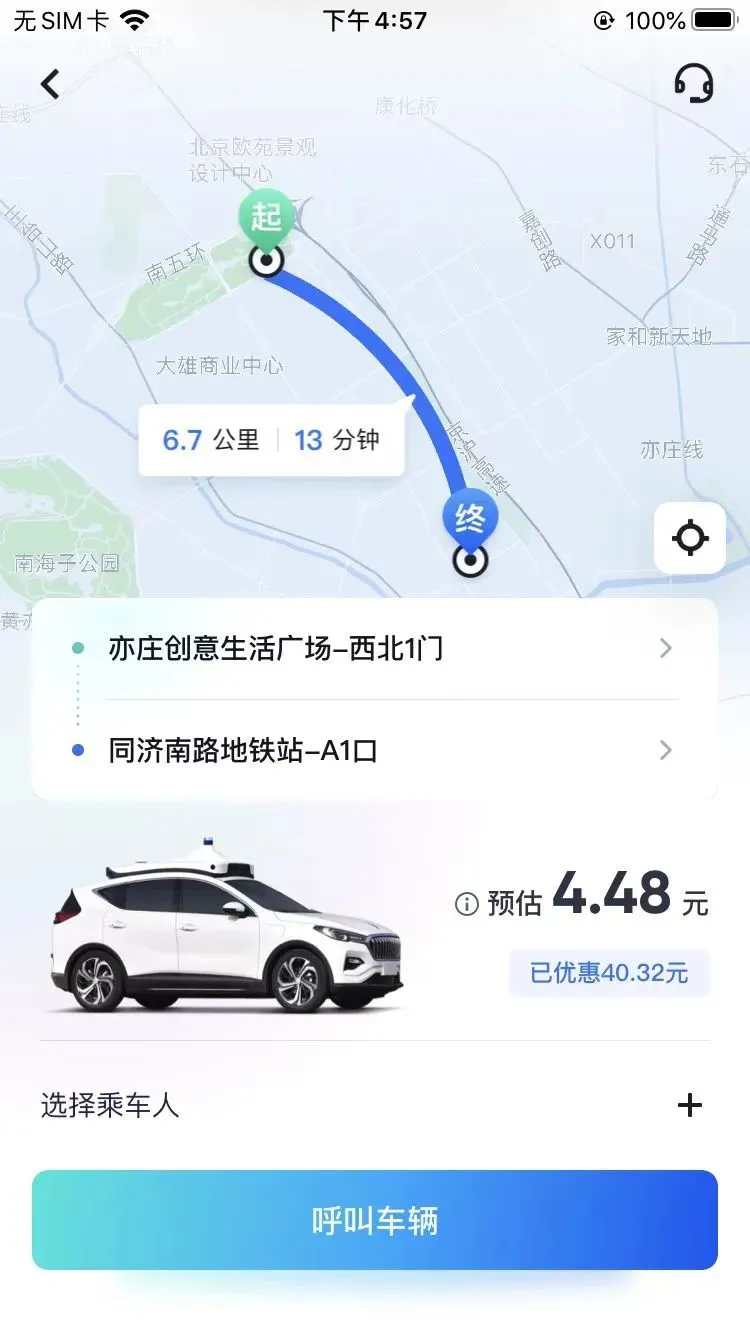Add a passenger via 选择乘车人 plus

click(689, 1105)
